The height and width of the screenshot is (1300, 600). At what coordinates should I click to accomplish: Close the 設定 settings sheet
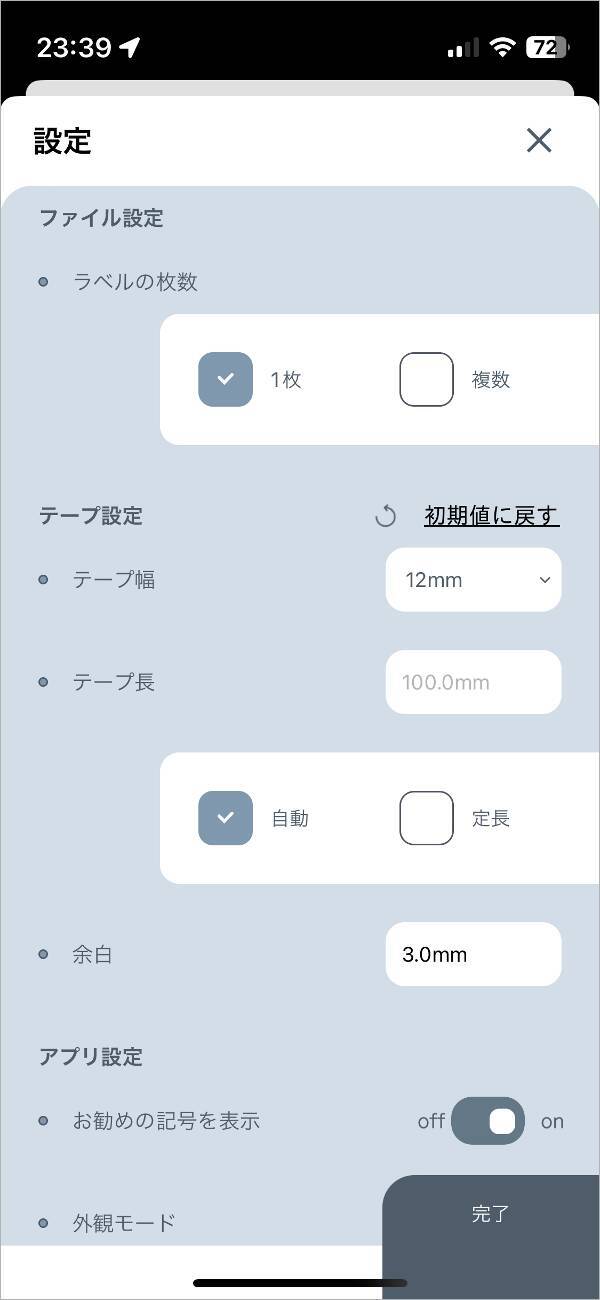point(539,141)
